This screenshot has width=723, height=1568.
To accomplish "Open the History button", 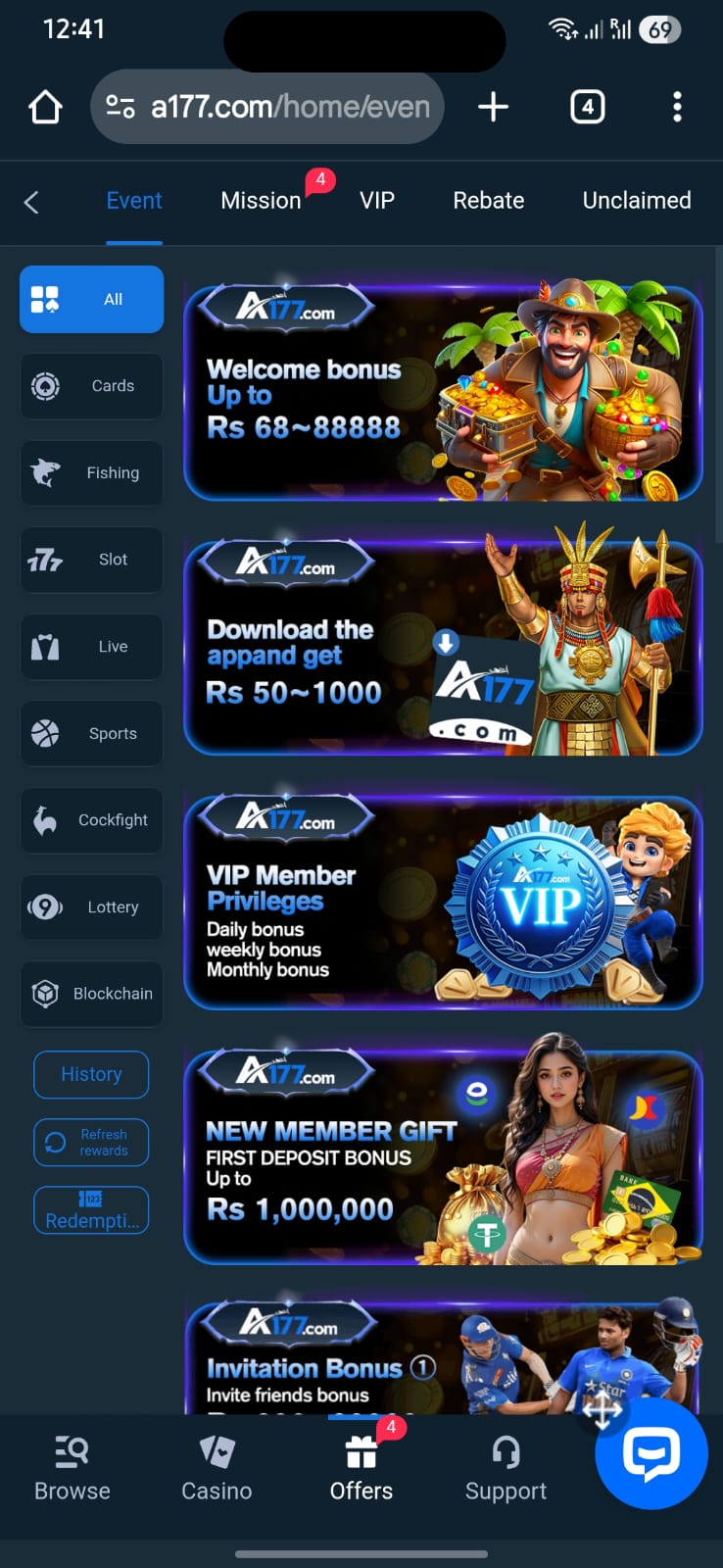I will pyautogui.click(x=91, y=1074).
